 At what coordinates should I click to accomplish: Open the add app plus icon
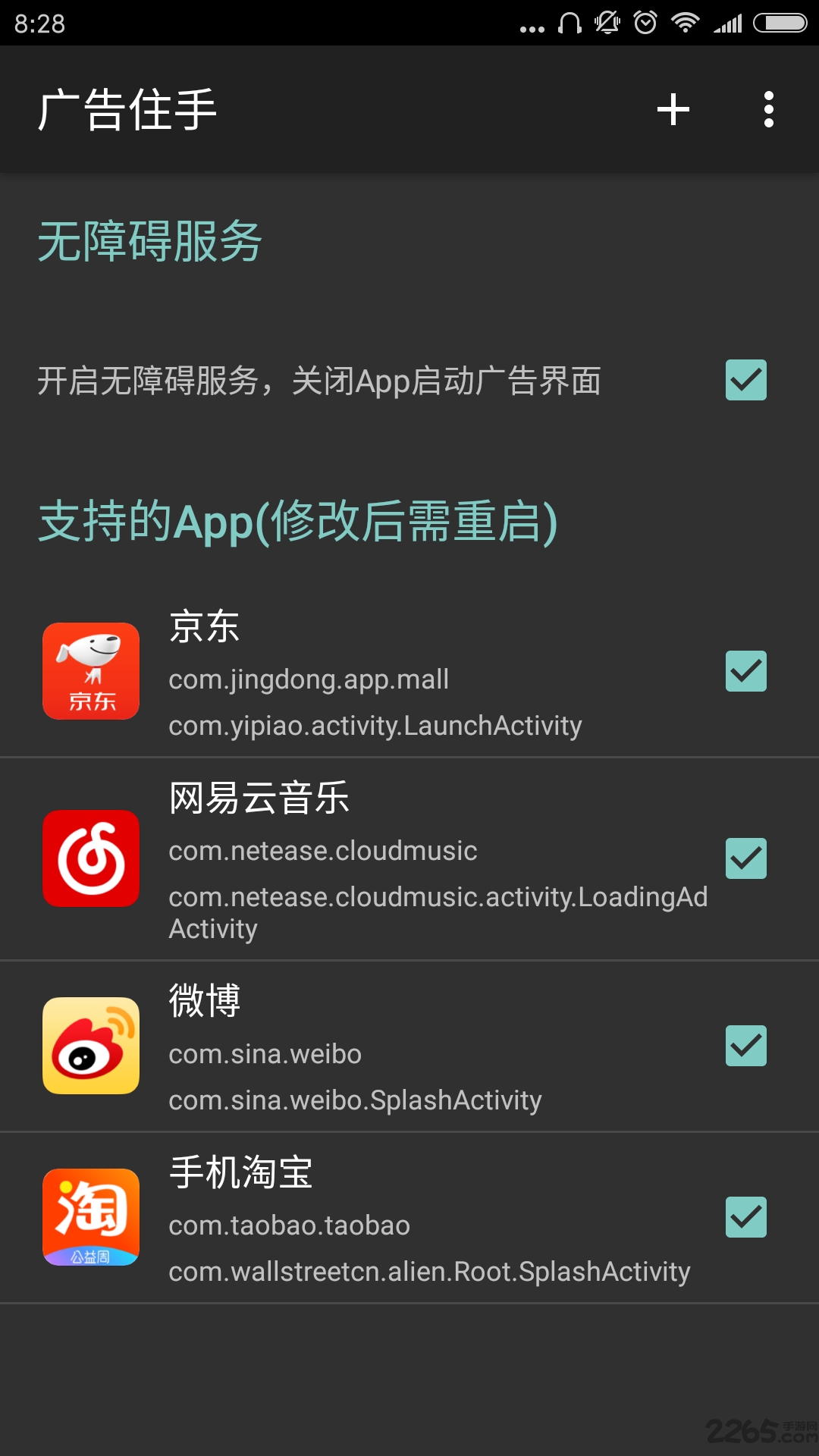click(x=673, y=109)
